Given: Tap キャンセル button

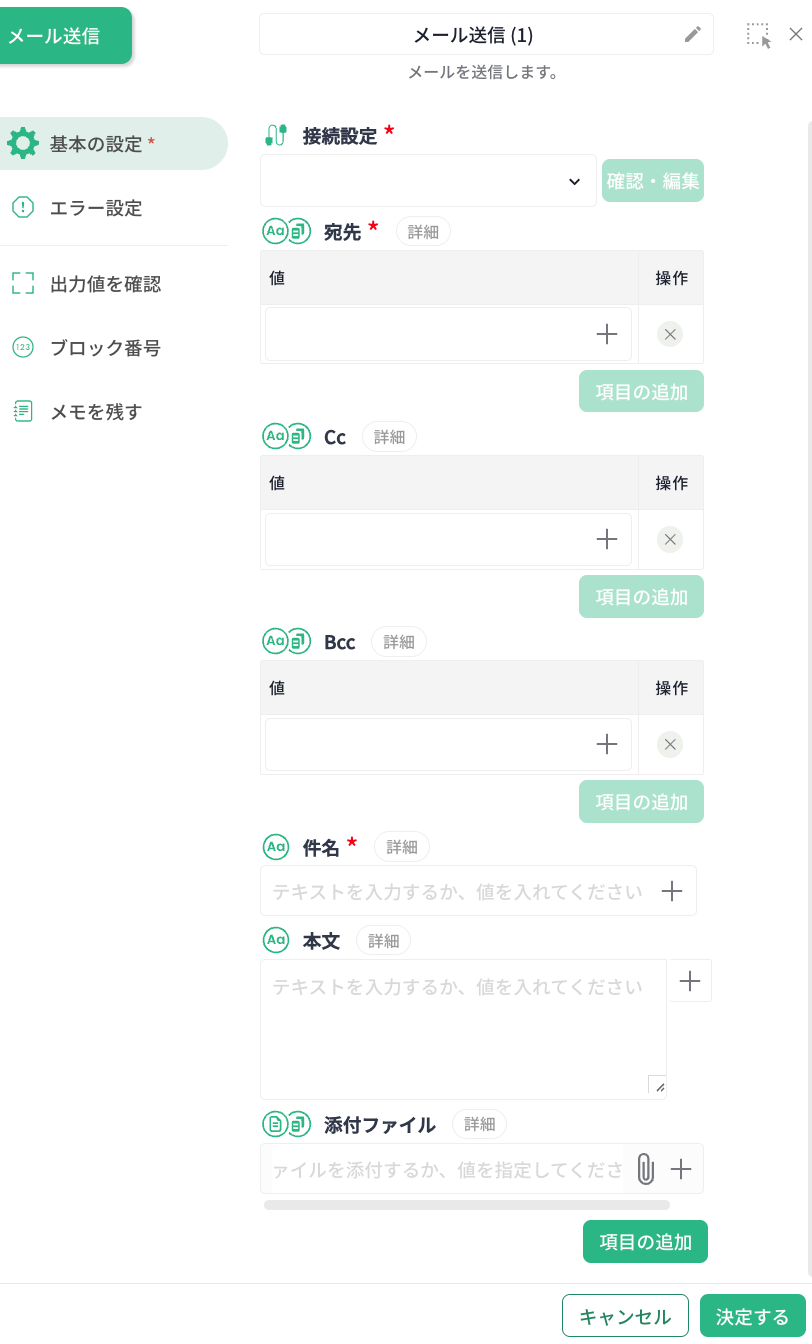Looking at the screenshot, I should tap(625, 1317).
